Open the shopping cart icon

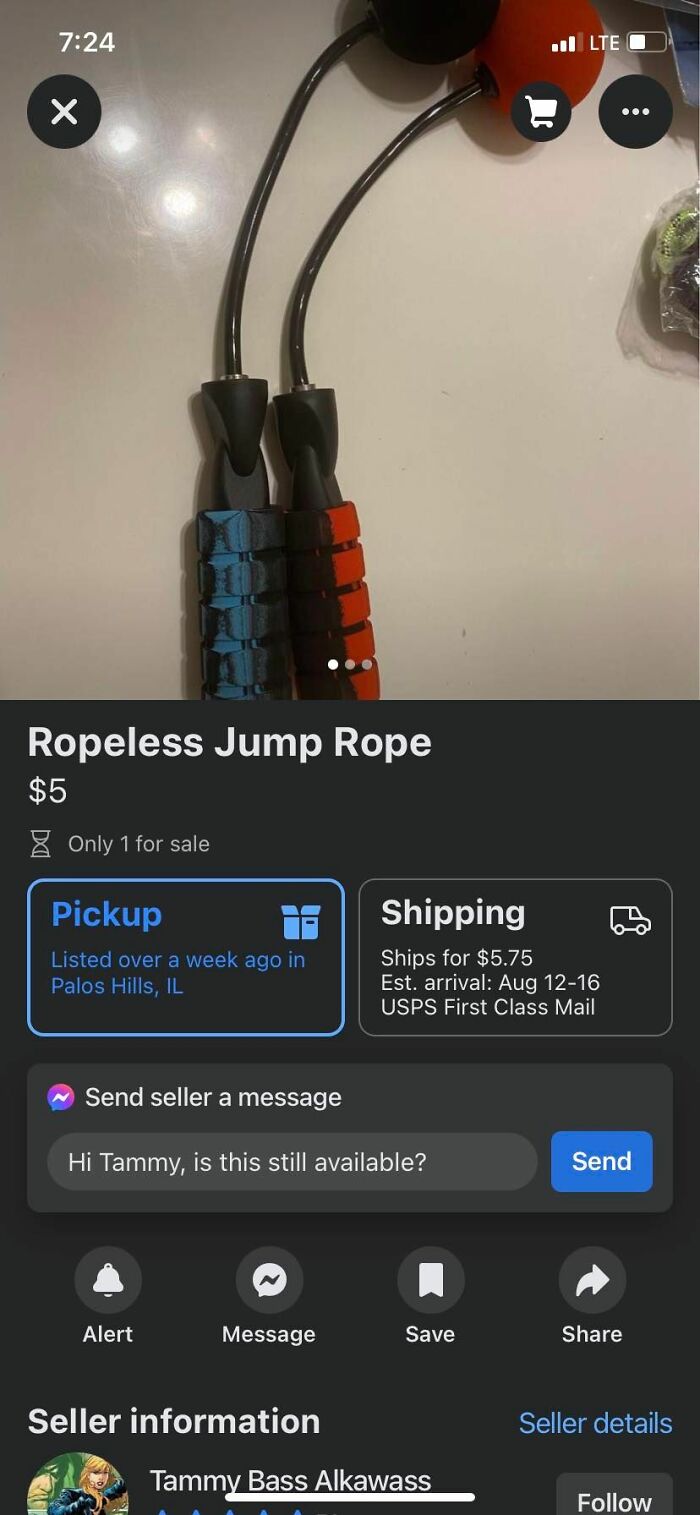(541, 111)
